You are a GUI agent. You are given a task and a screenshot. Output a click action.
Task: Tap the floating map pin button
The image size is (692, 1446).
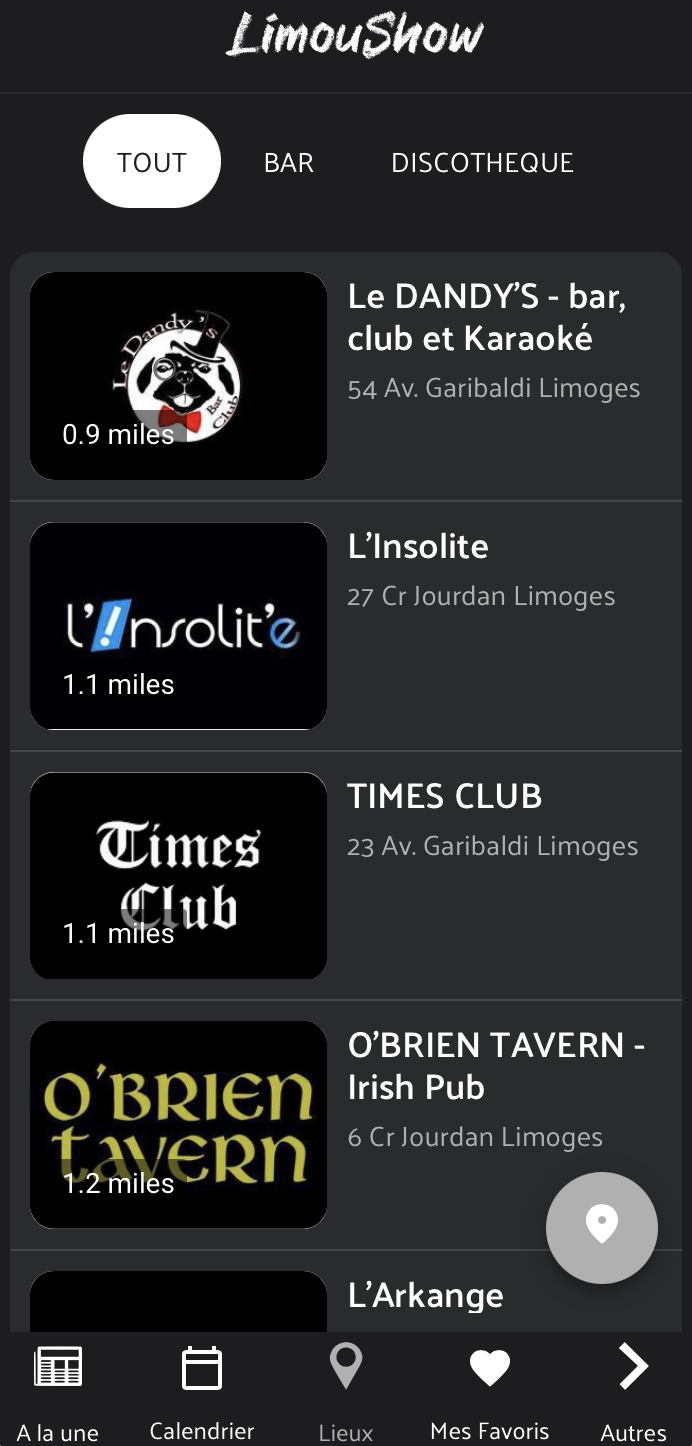pyautogui.click(x=602, y=1228)
